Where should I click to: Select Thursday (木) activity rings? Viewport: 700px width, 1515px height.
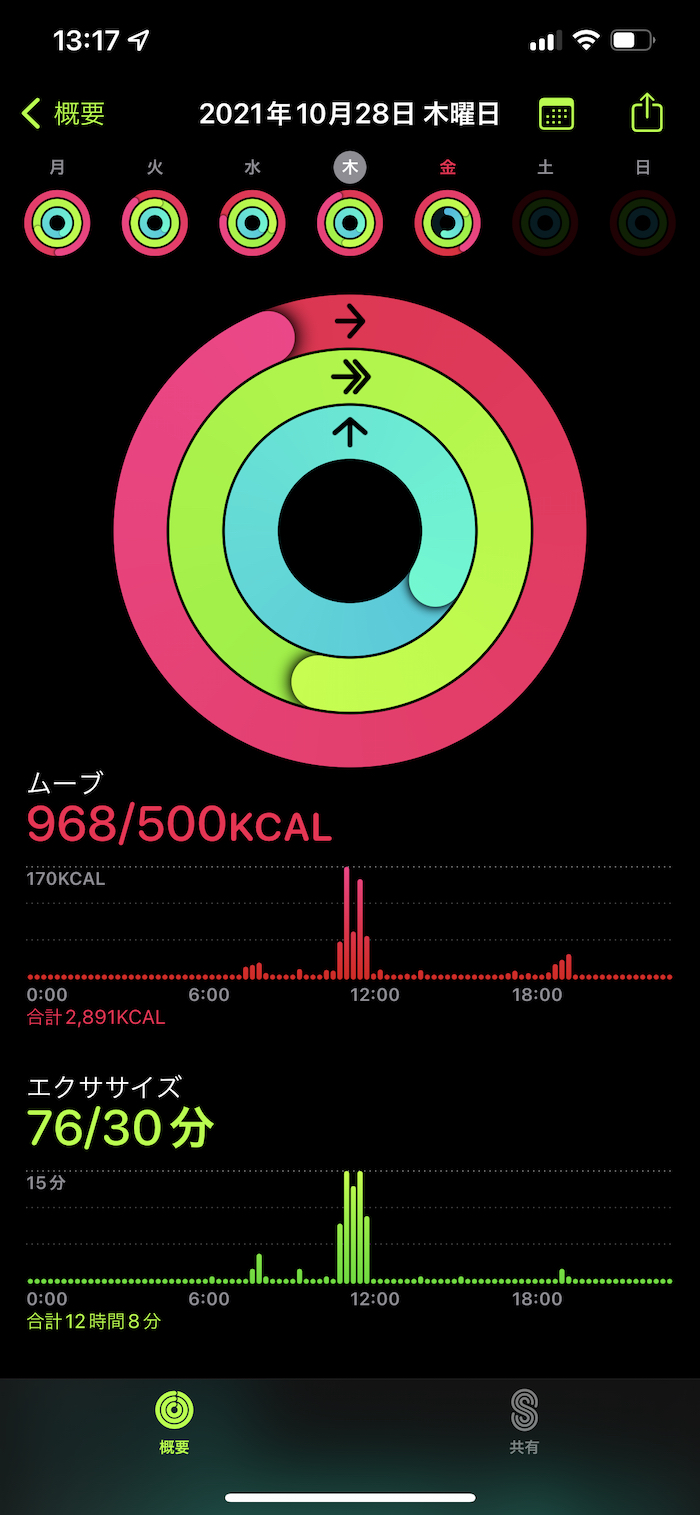350,222
